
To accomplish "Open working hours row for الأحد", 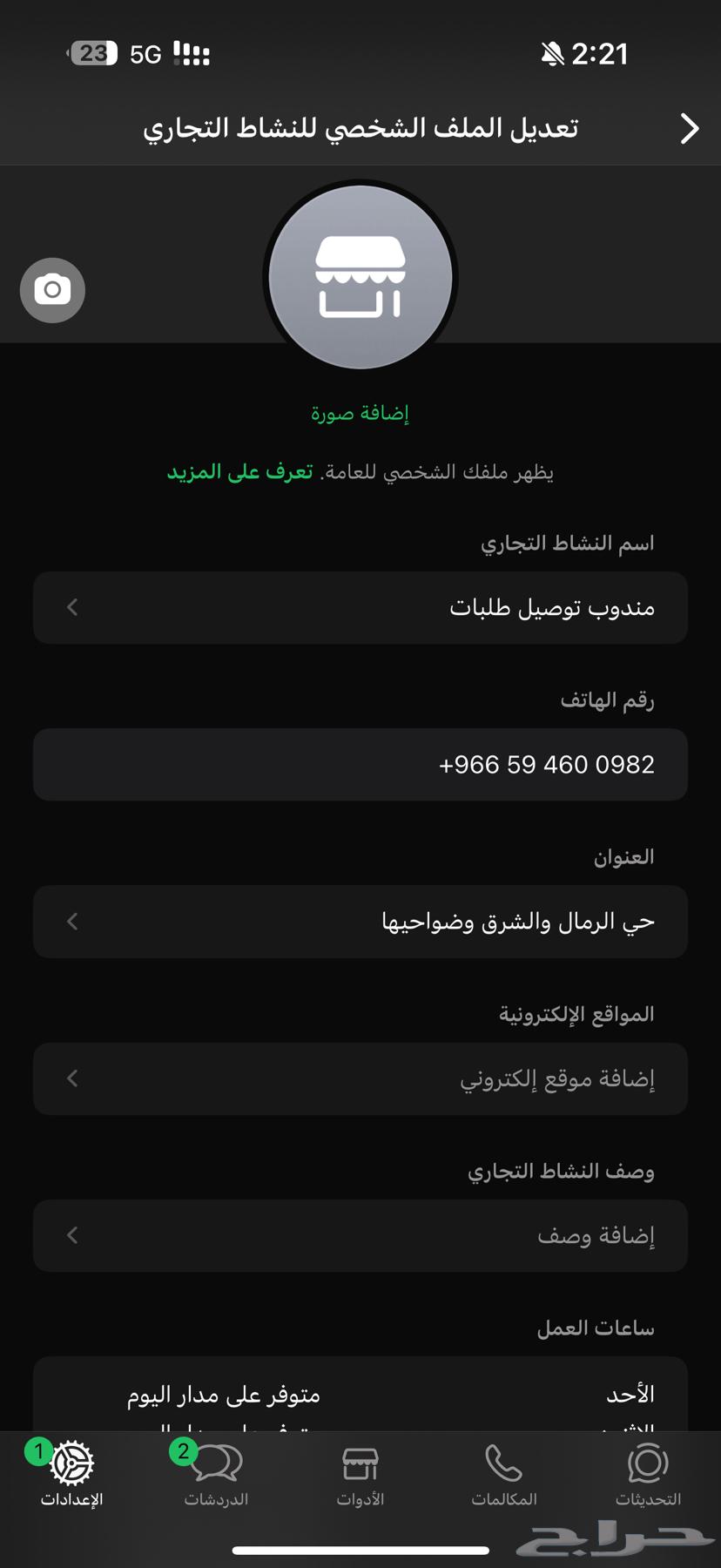I will point(360,1396).
